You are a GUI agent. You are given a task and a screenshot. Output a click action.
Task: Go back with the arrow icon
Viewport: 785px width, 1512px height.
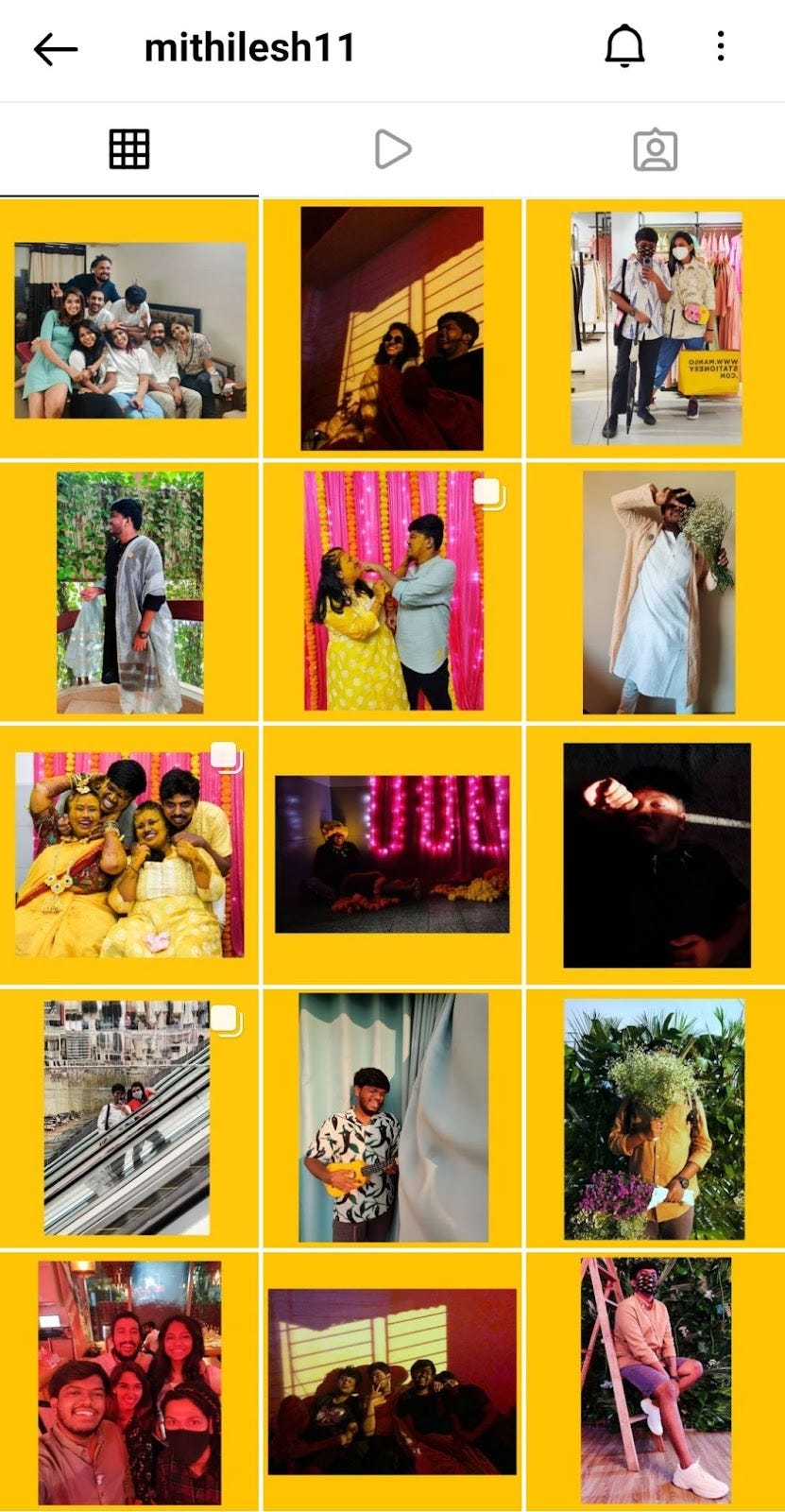[x=55, y=48]
